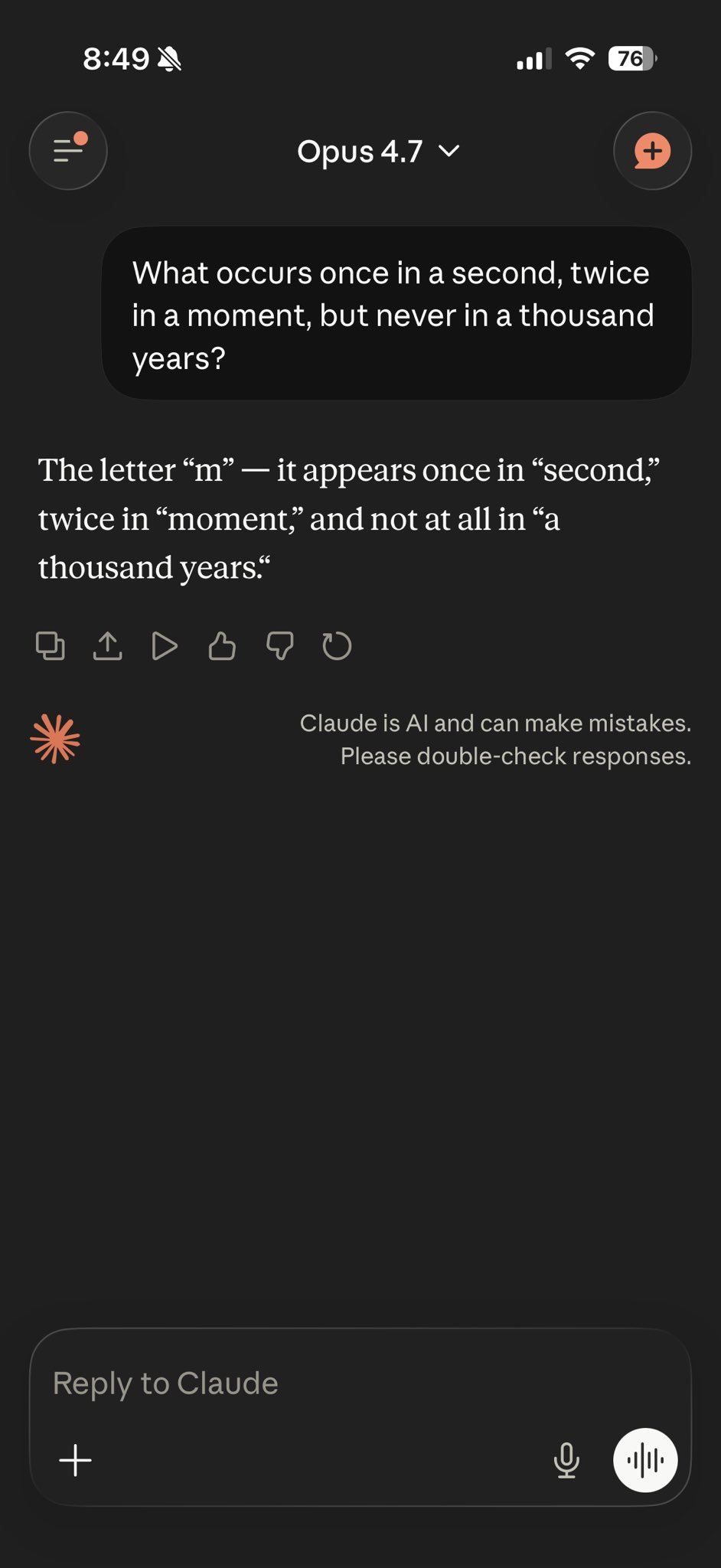Screen dimensions: 721x1568
Task: Copy Claude's response
Action: [51, 645]
